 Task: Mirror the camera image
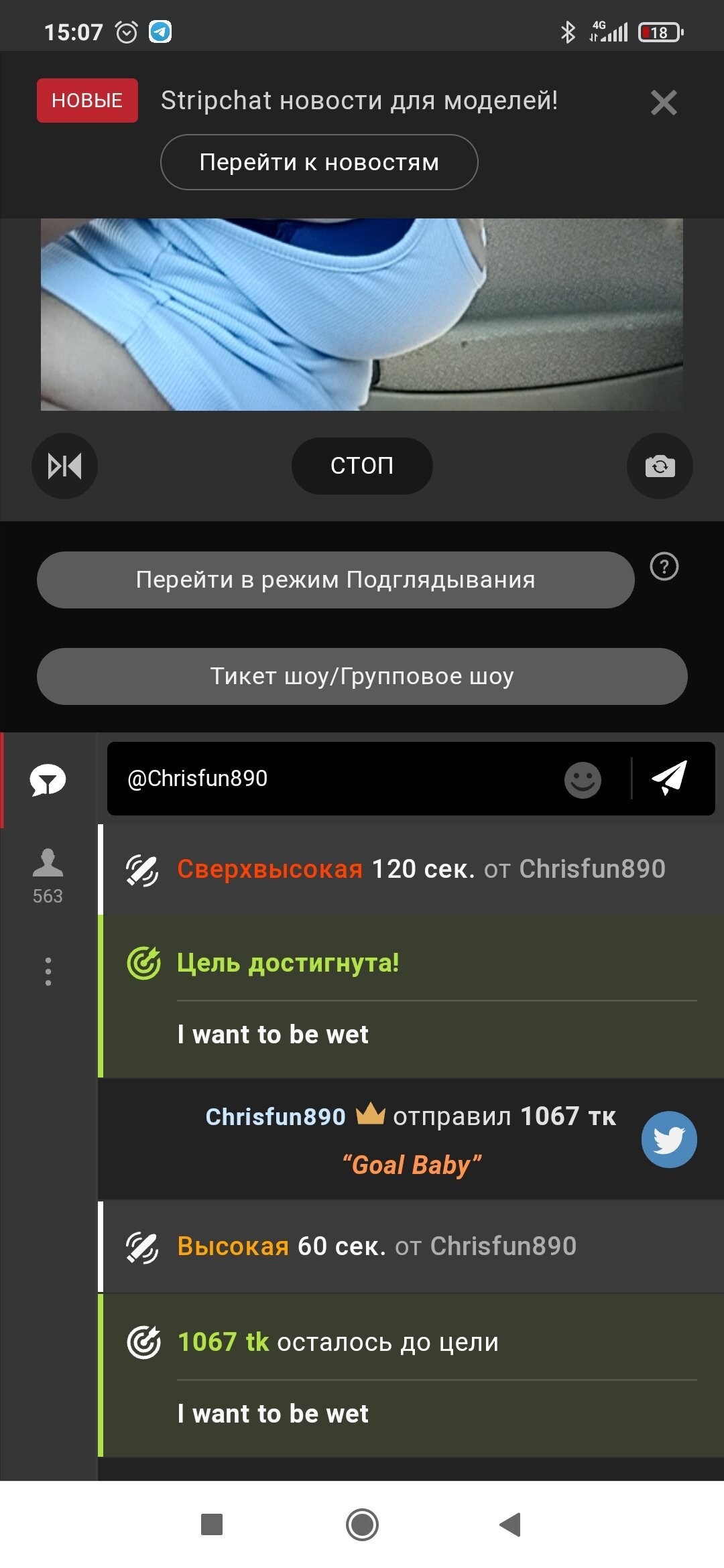click(64, 466)
